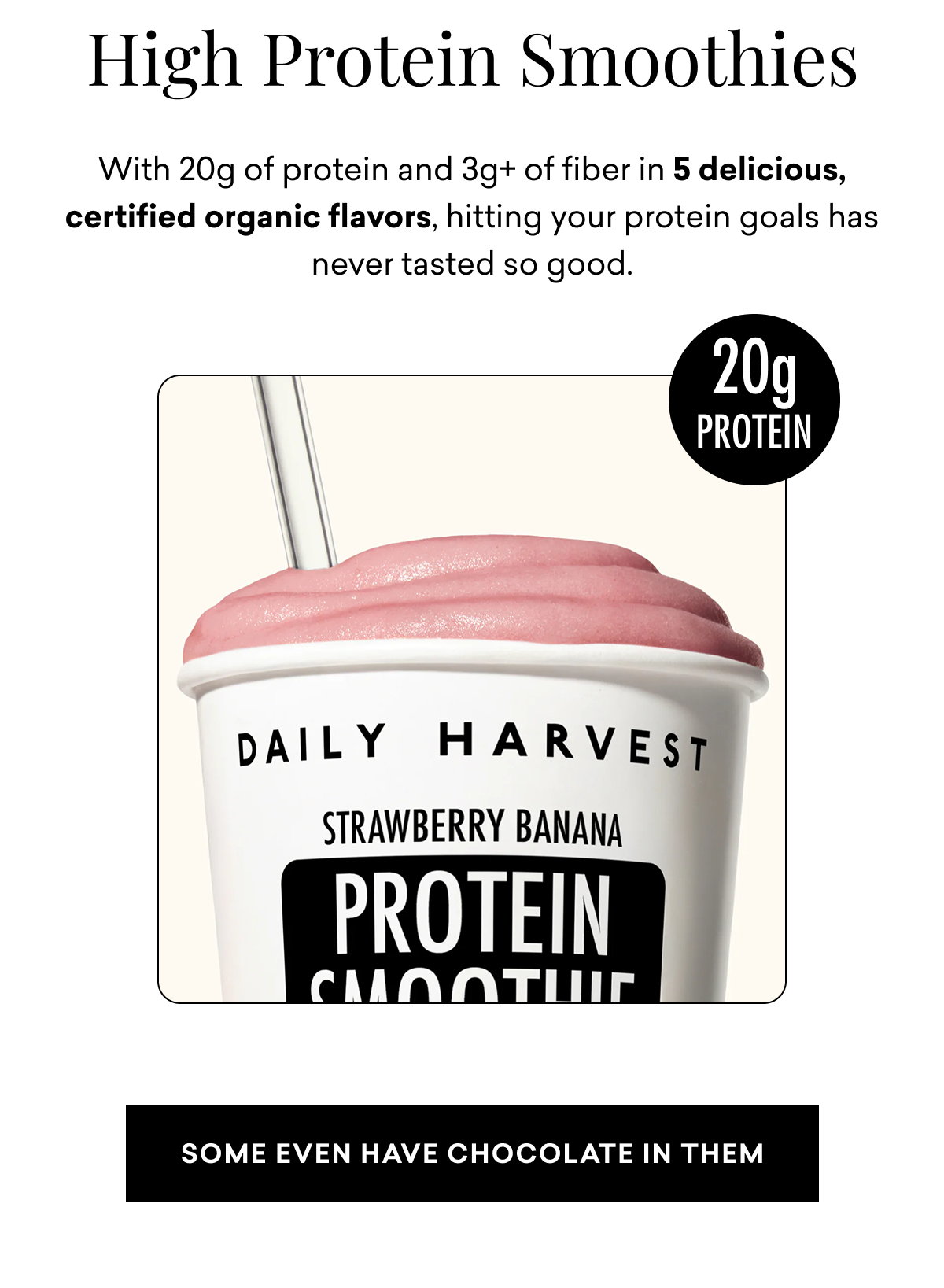
Task: Select the Daily Harvest smoothie image
Action: click(472, 685)
